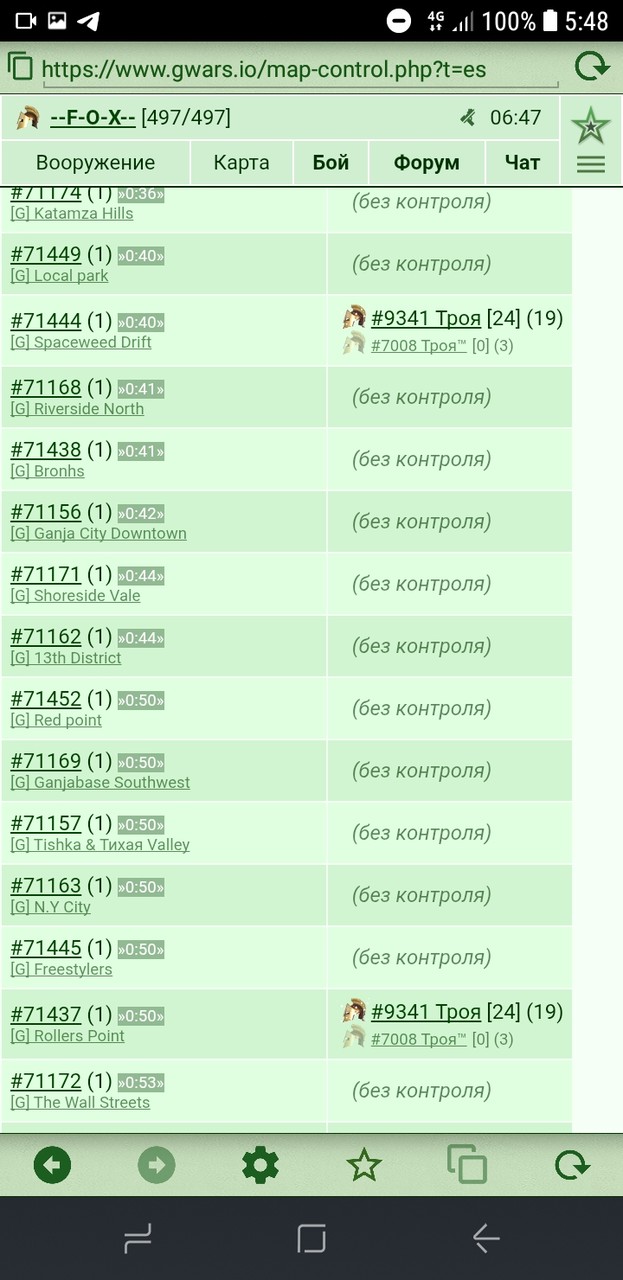Open syndicate #9341 Троя in Spaceweed Drift row
This screenshot has width=623, height=1280.
tap(426, 318)
